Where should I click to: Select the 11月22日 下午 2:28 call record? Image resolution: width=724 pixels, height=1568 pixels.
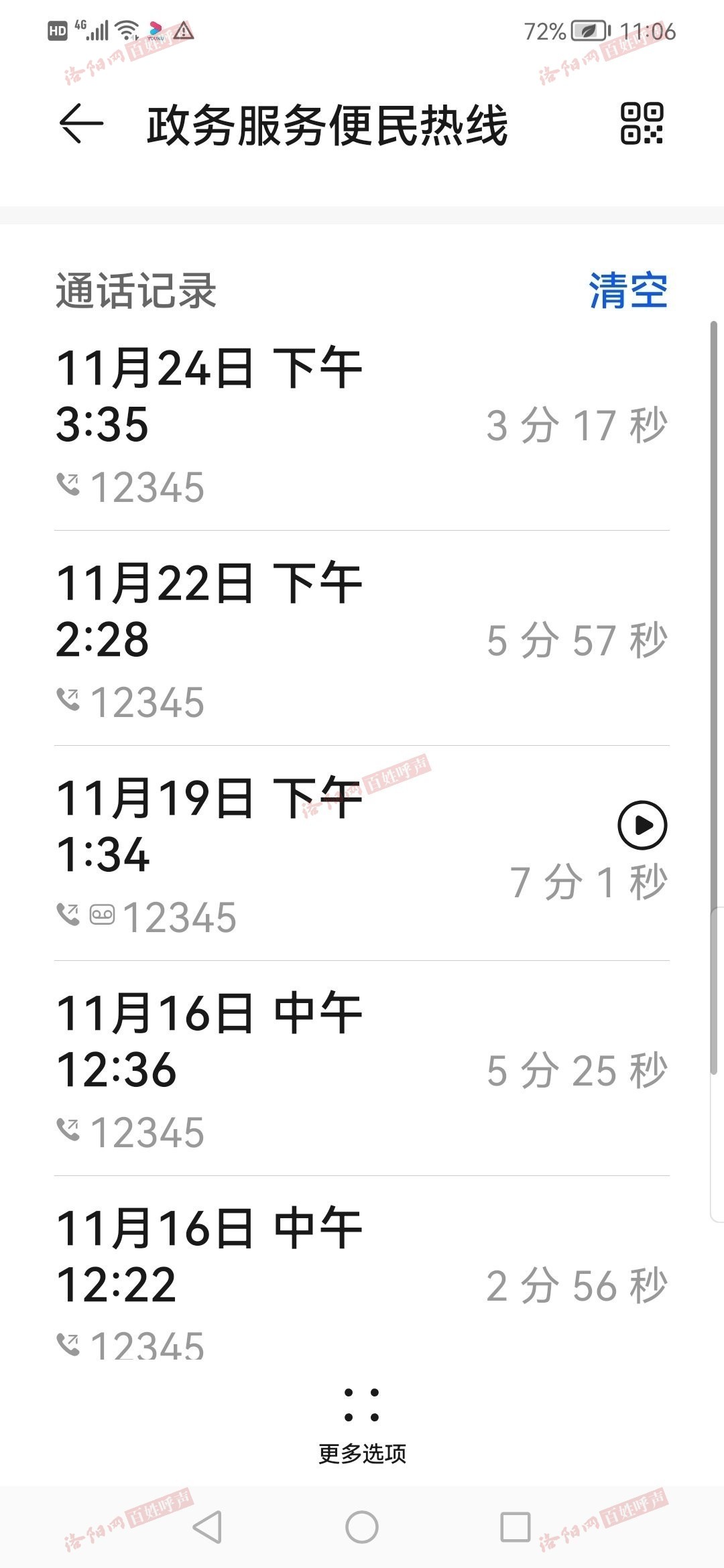pos(362,639)
